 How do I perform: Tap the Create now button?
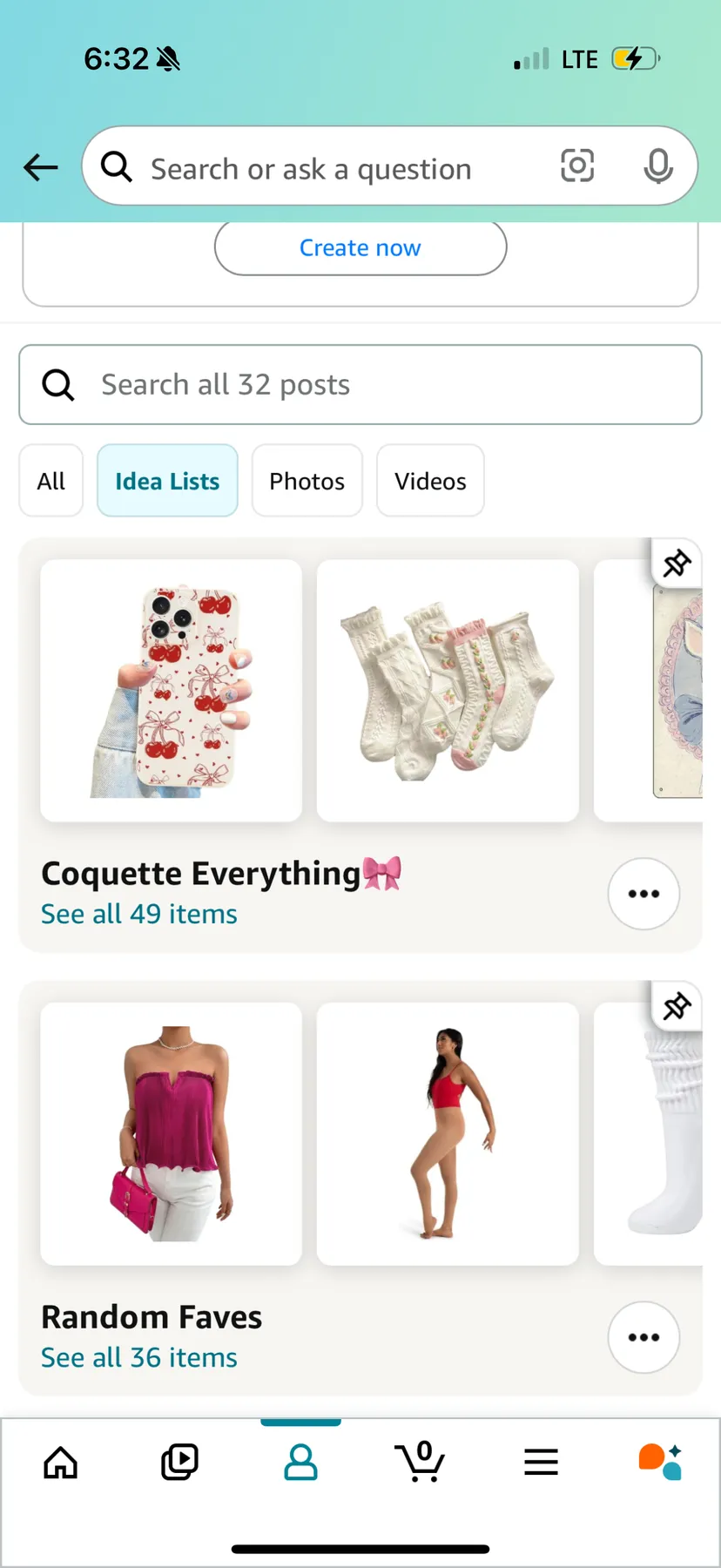(x=360, y=248)
